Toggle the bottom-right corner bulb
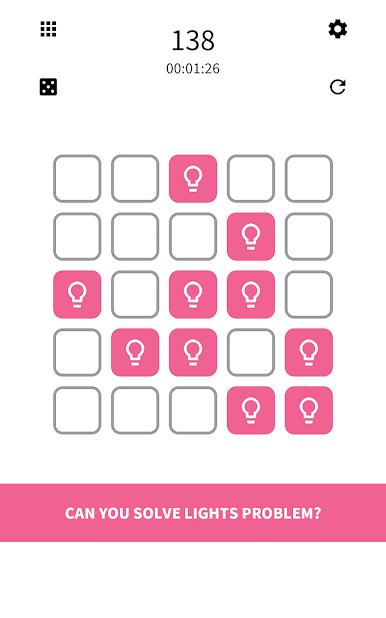 point(309,410)
